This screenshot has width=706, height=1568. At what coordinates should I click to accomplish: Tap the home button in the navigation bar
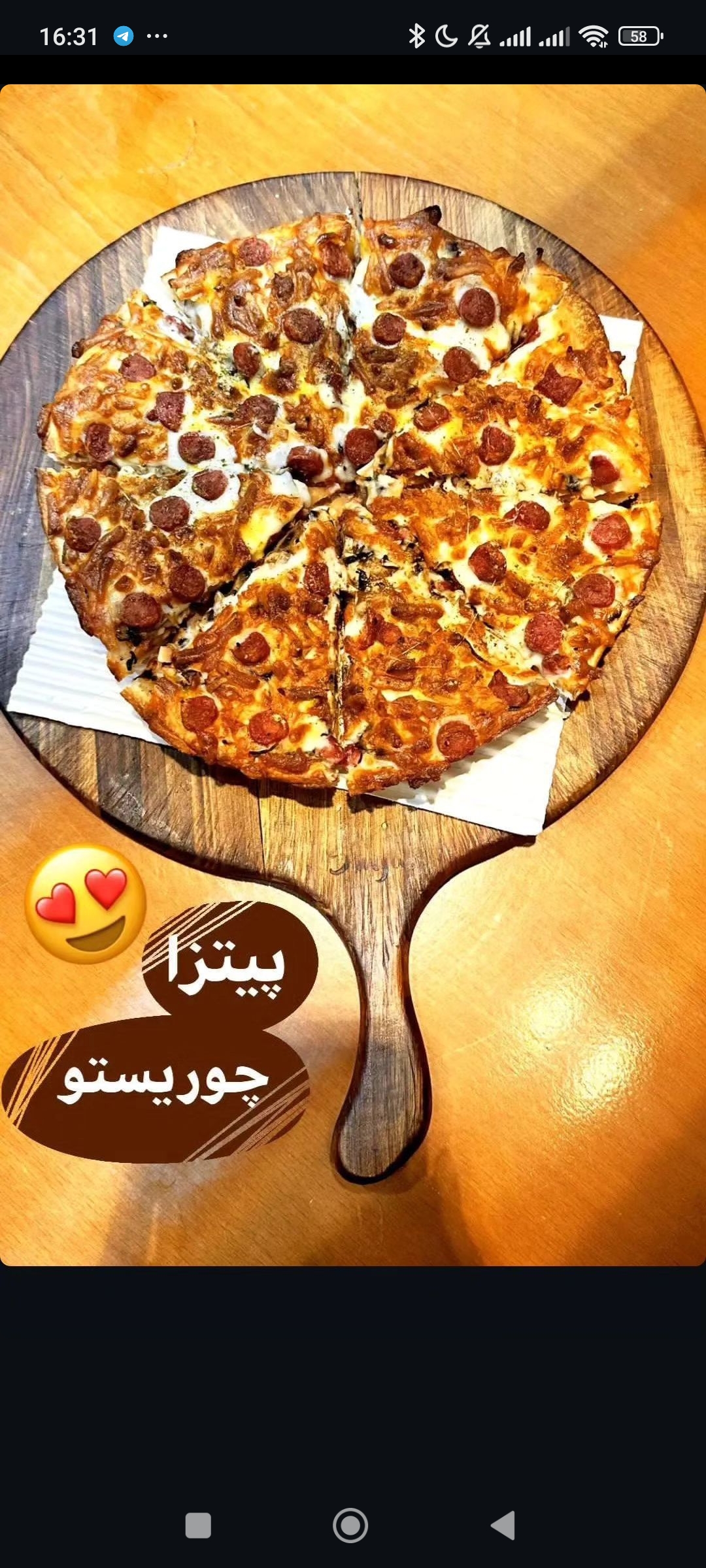point(350,1526)
